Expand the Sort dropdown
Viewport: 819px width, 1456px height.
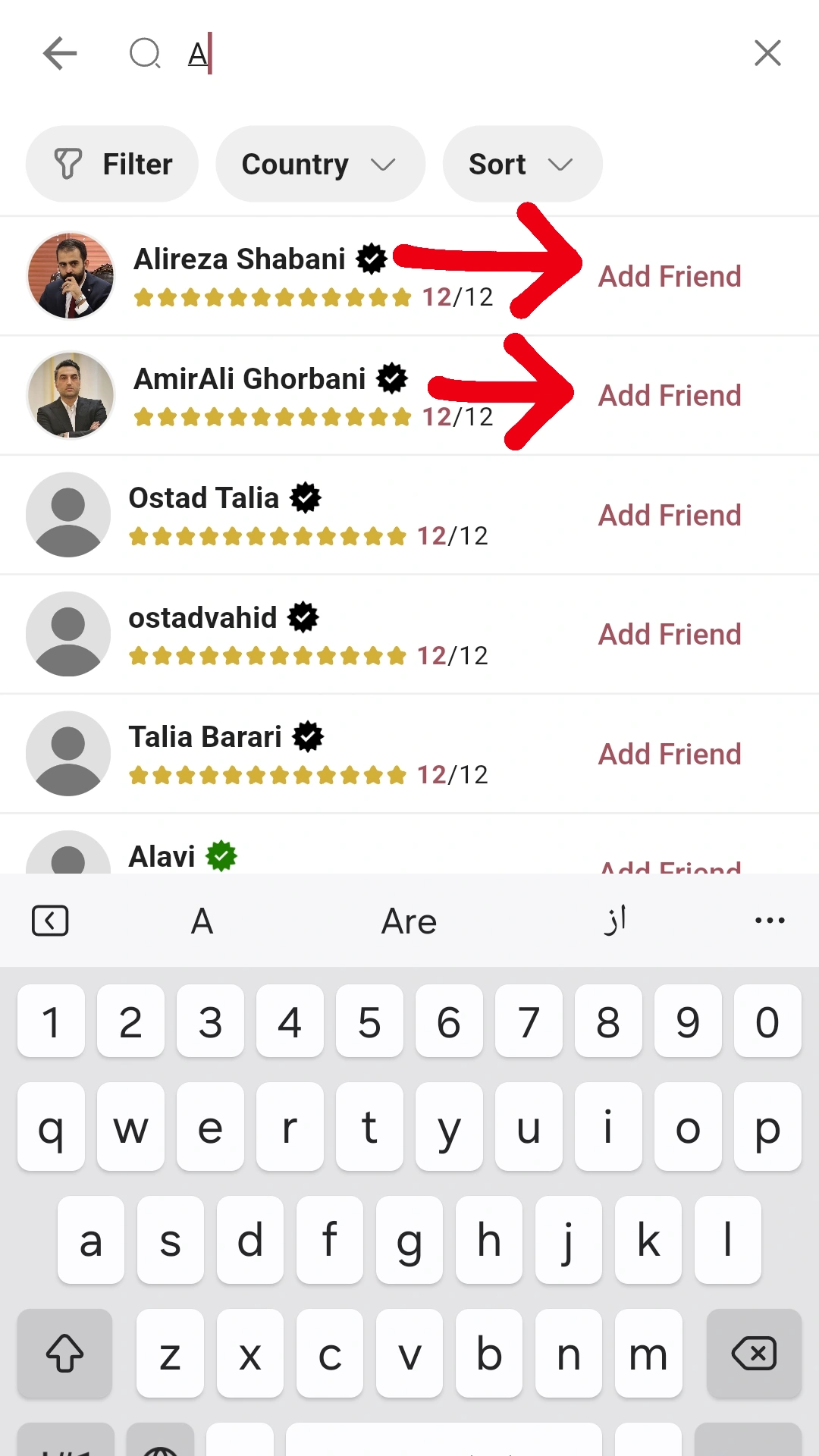click(522, 164)
